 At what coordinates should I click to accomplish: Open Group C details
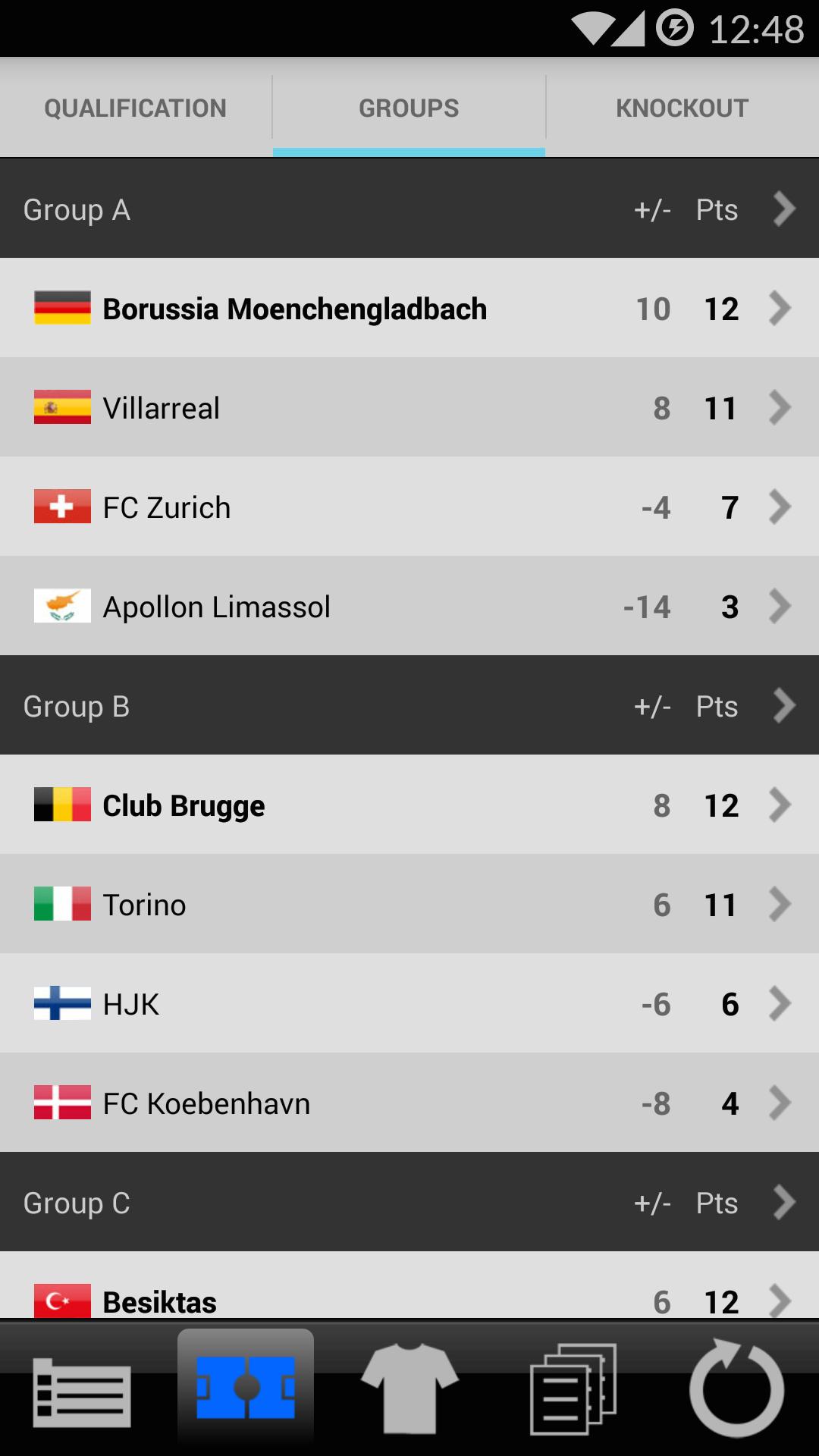click(x=409, y=1203)
